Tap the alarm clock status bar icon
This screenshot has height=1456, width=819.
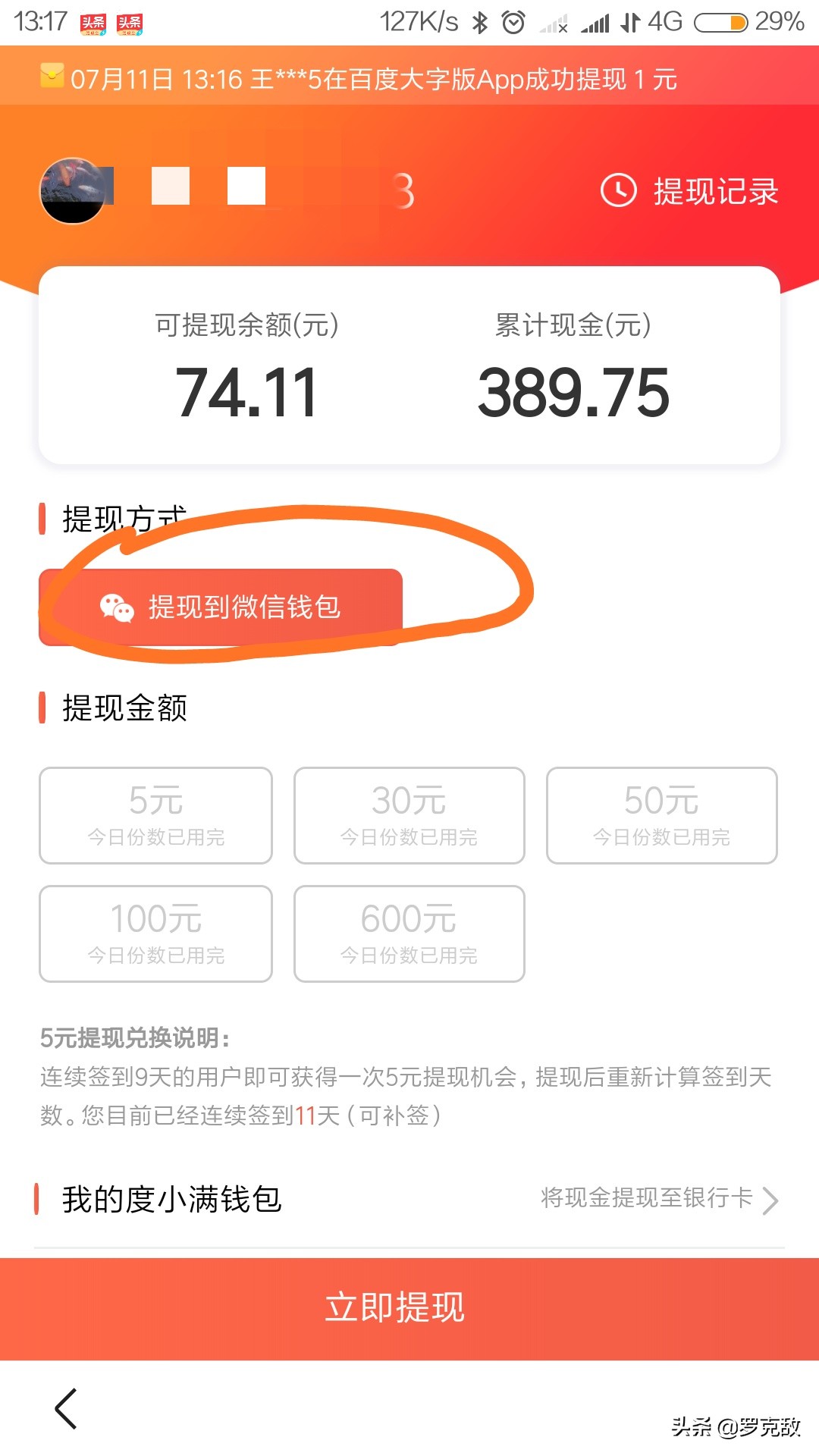click(x=513, y=21)
